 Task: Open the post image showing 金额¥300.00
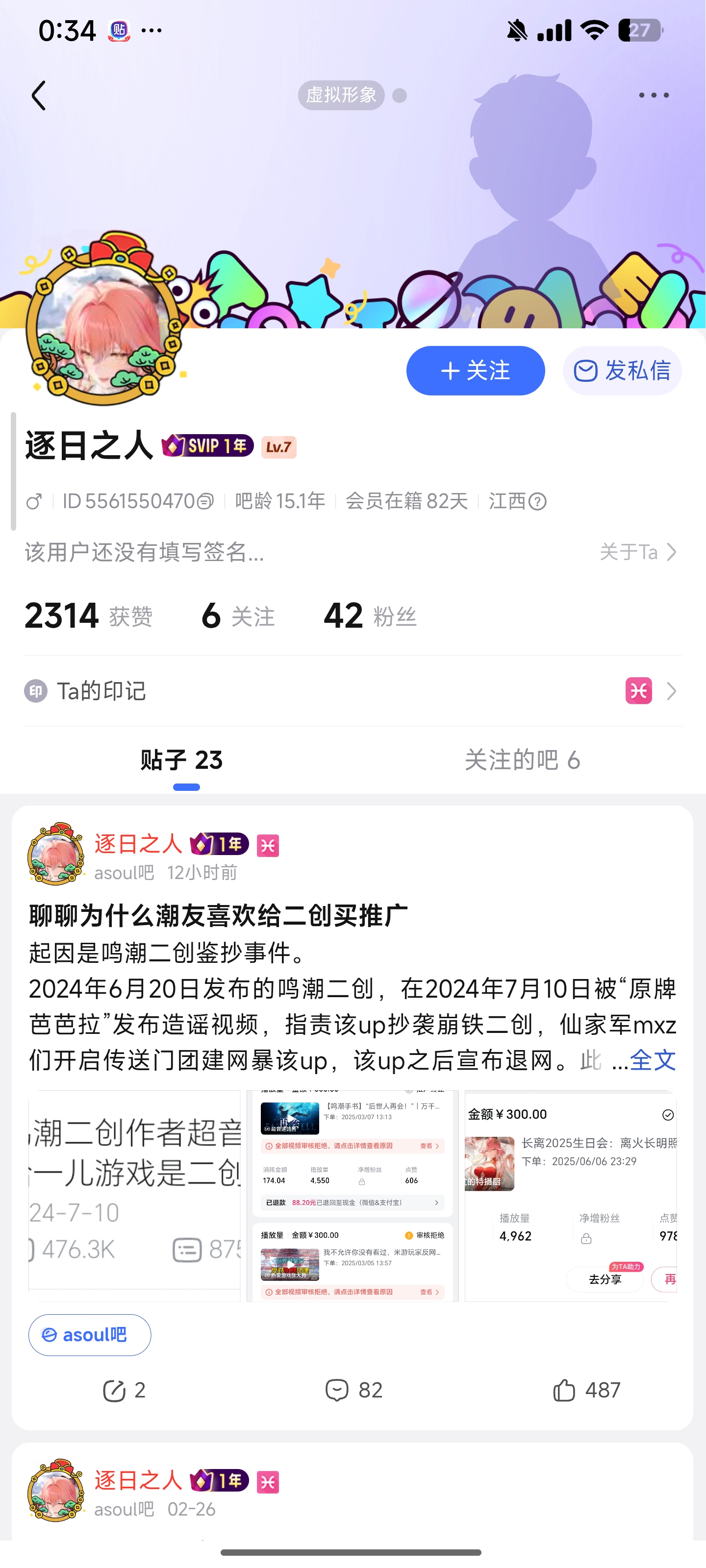570,1196
